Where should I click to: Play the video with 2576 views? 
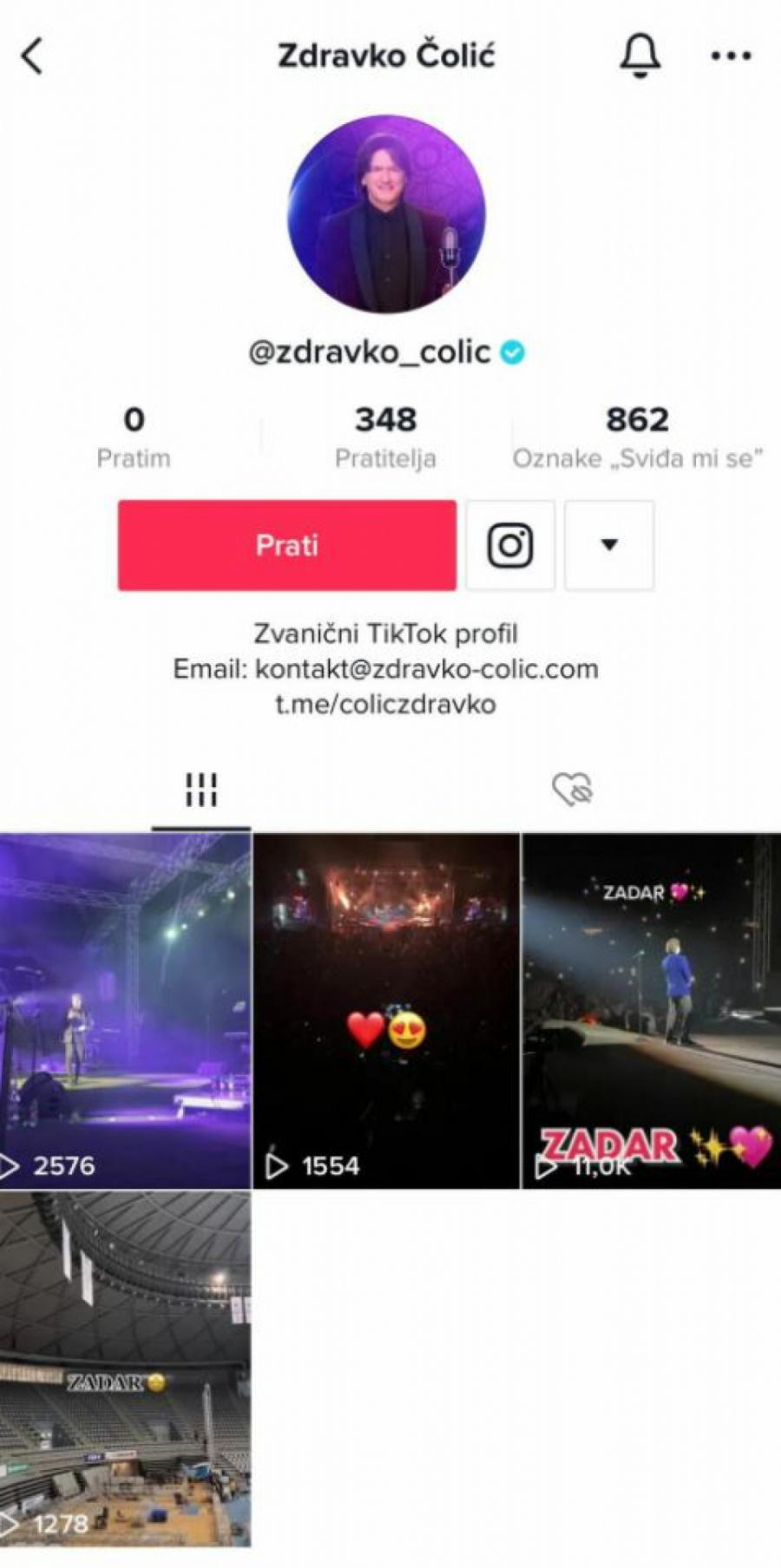click(x=126, y=1011)
